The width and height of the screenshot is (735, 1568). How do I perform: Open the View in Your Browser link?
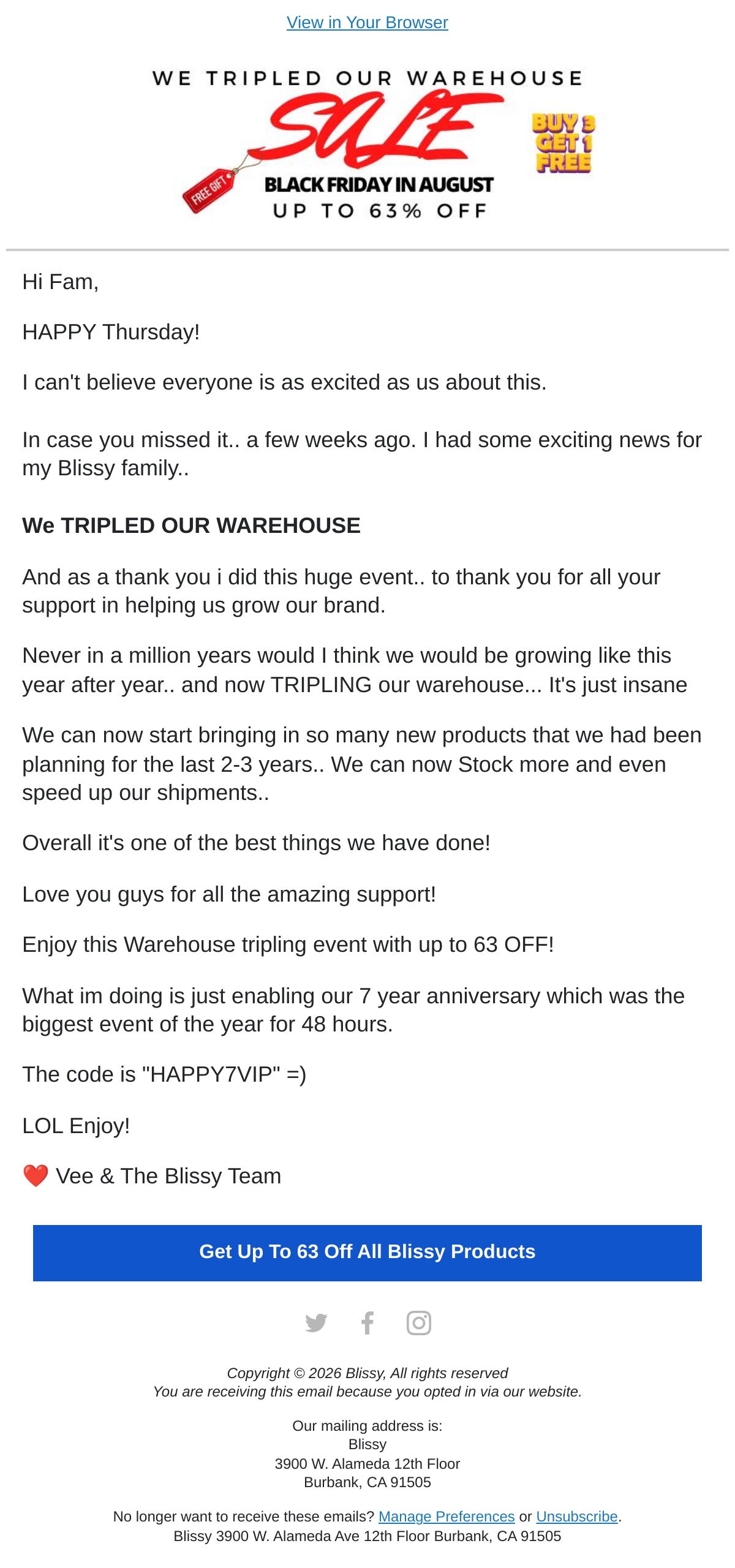pyautogui.click(x=367, y=23)
